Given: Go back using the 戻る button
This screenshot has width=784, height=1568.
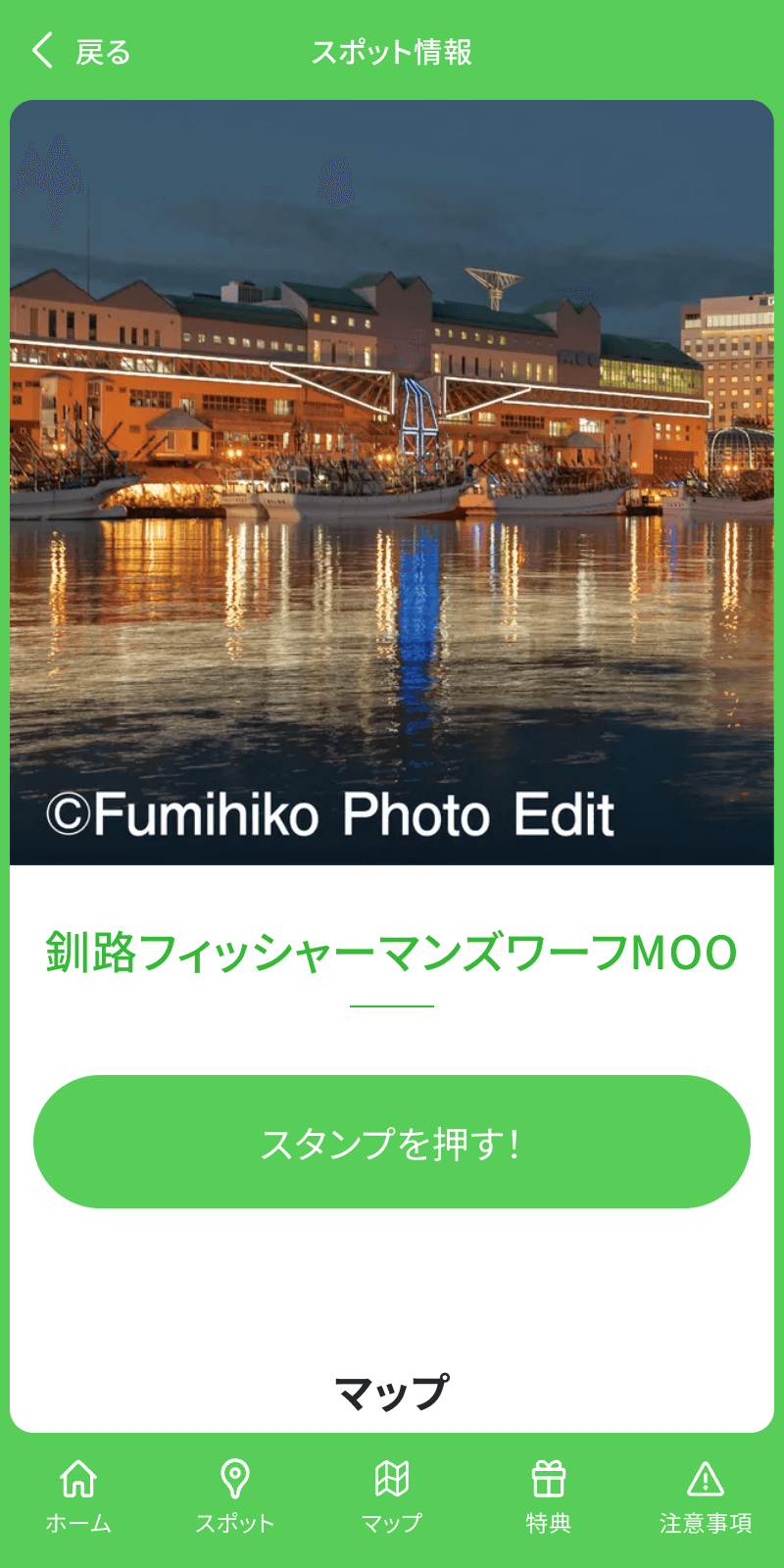Looking at the screenshot, I should pyautogui.click(x=80, y=51).
